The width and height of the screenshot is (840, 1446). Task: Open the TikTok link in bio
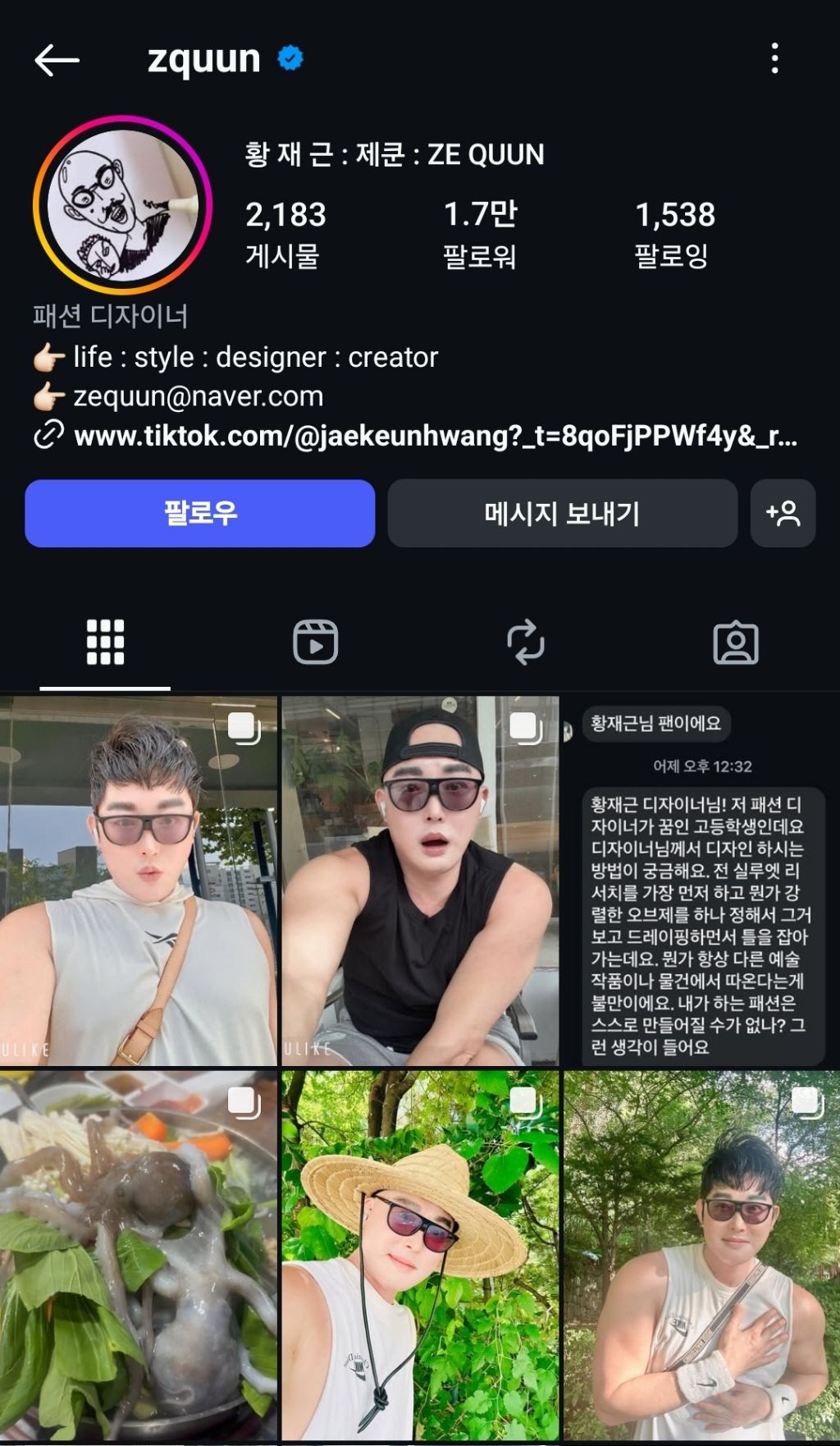point(435,436)
